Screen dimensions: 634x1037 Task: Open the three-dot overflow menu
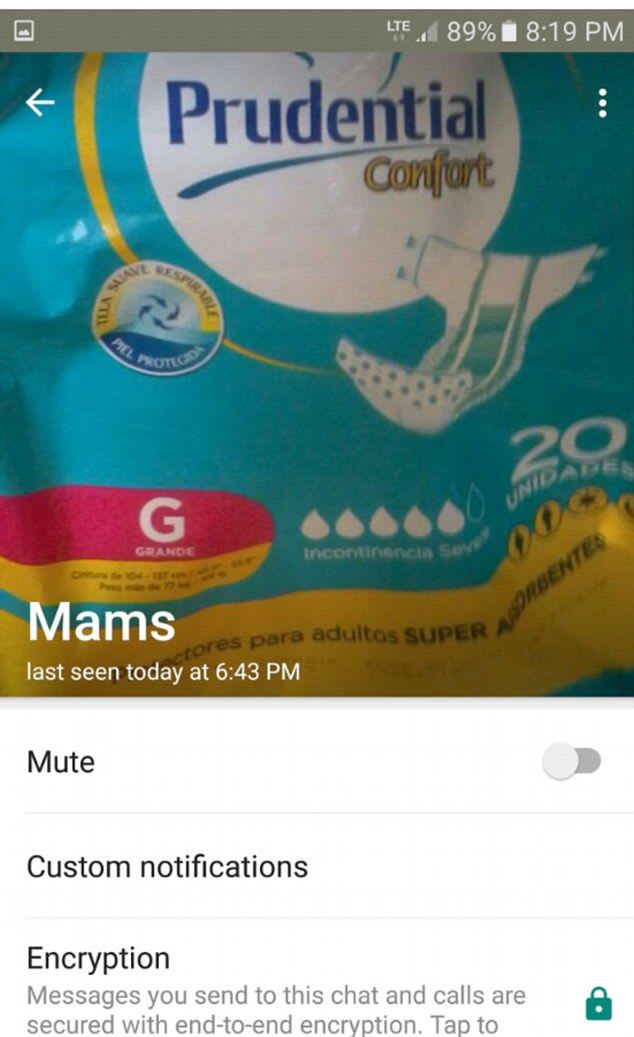pyautogui.click(x=602, y=102)
